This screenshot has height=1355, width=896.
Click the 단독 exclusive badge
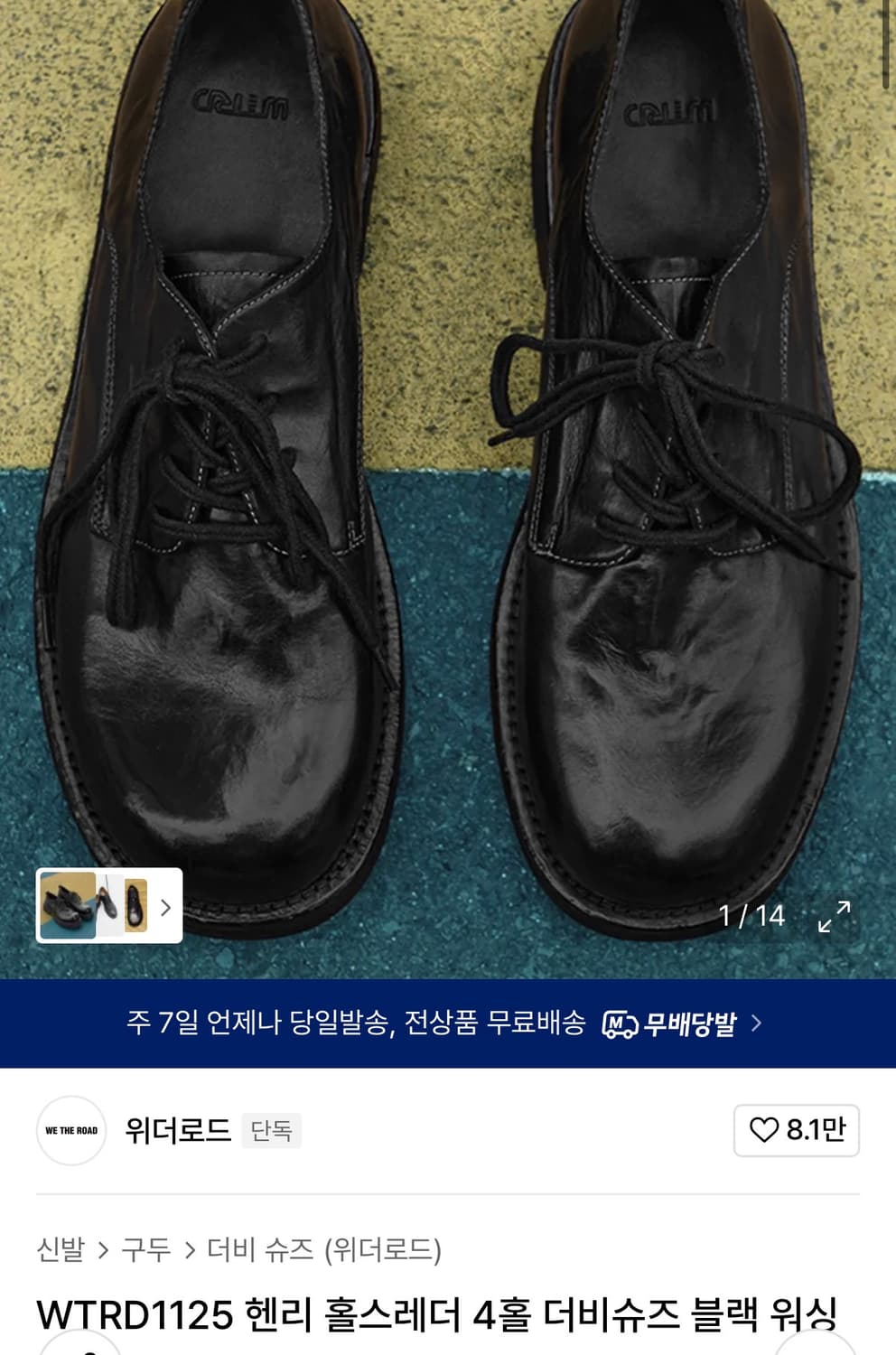[268, 1132]
